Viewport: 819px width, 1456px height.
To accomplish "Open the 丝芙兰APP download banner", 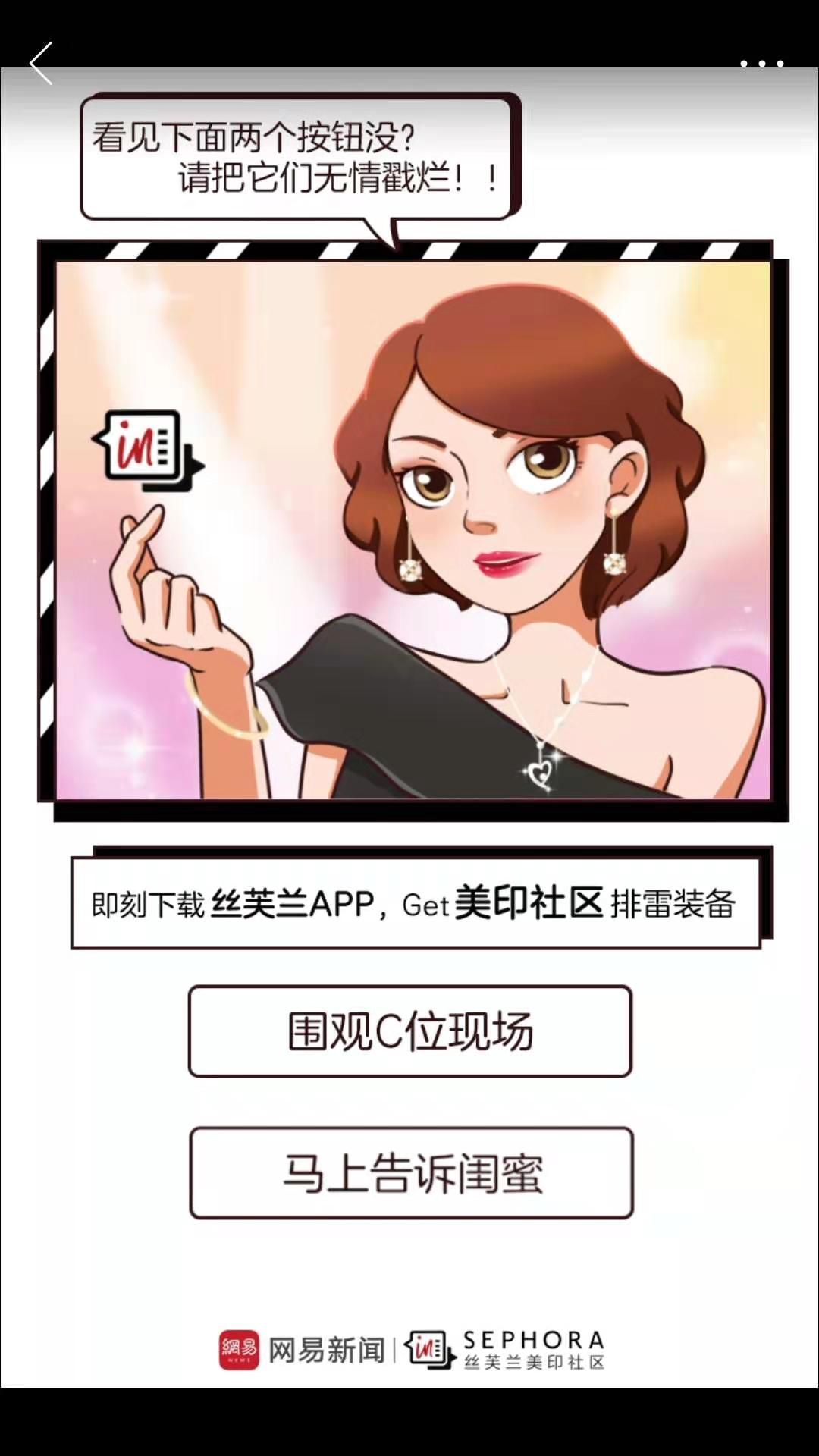I will 416,903.
